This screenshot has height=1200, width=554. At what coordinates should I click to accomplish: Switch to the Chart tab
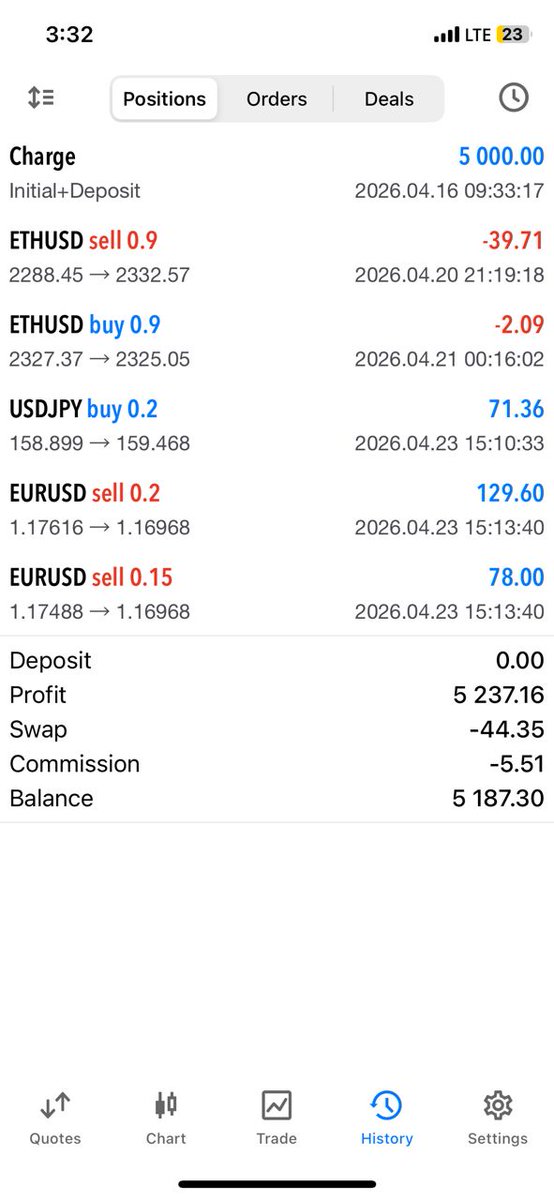tap(166, 1118)
